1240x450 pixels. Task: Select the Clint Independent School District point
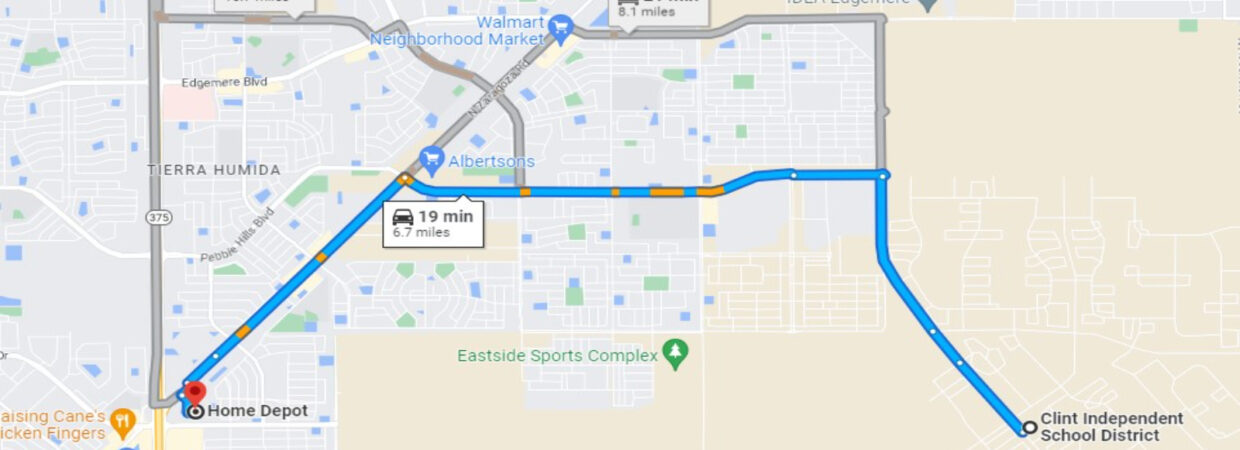pyautogui.click(x=1028, y=427)
